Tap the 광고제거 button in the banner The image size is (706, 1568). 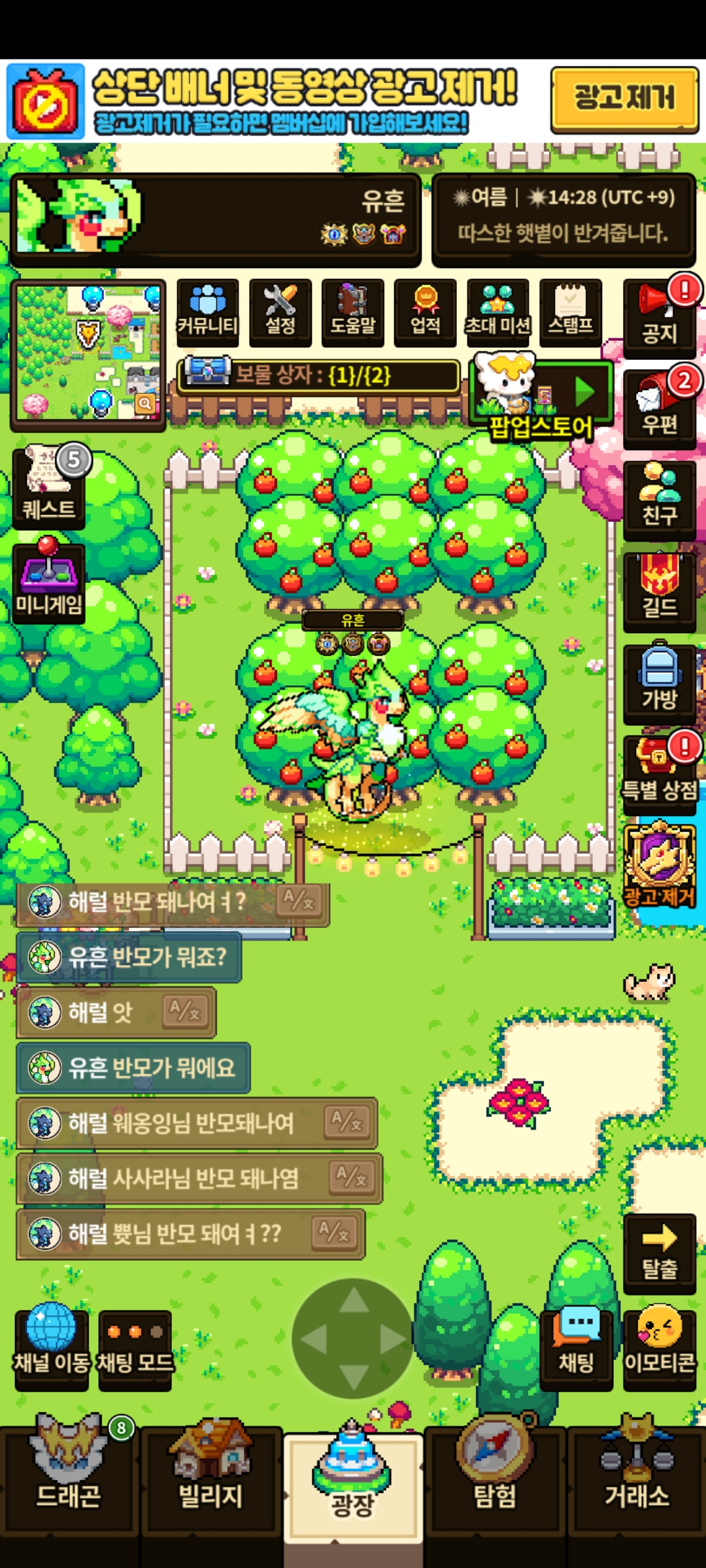click(624, 99)
